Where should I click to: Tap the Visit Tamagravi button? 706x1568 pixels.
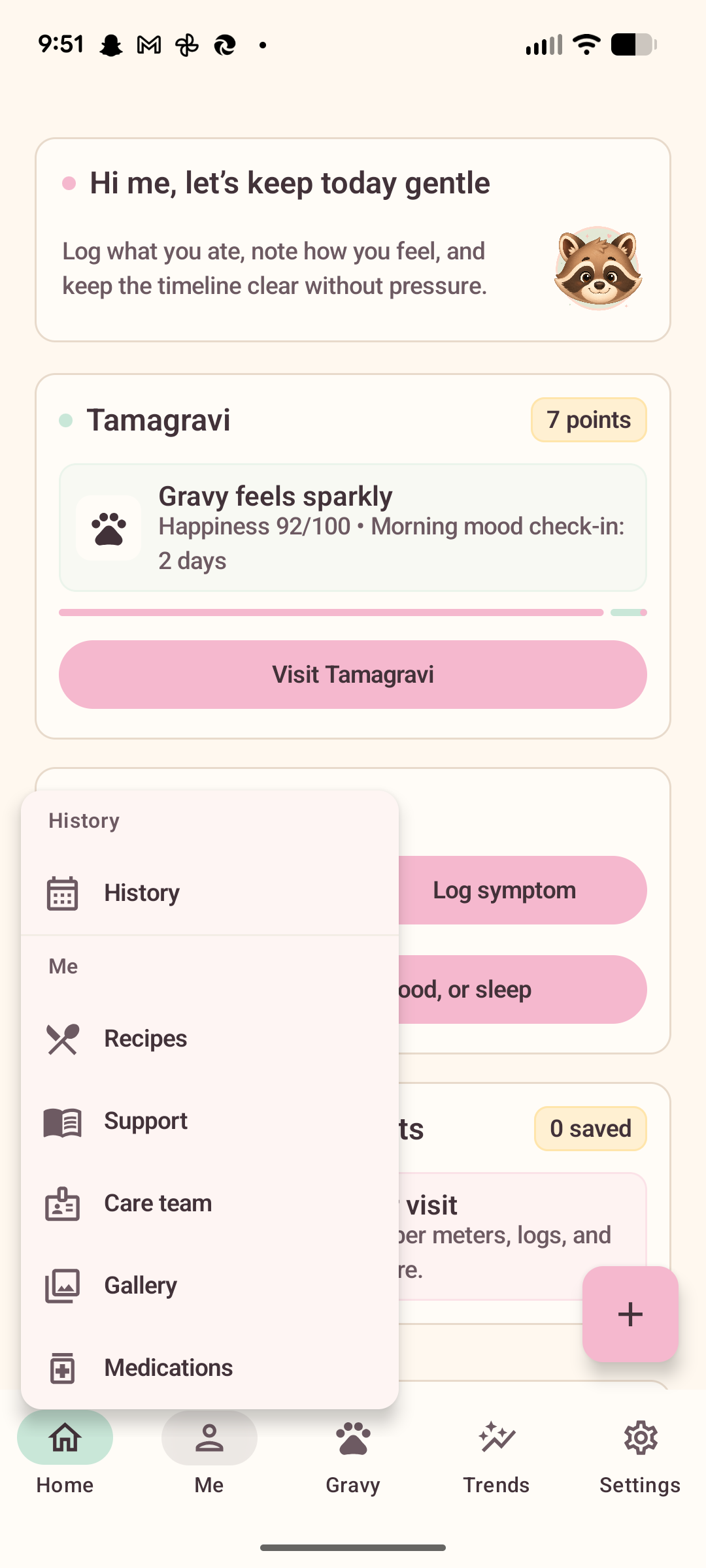pos(353,674)
